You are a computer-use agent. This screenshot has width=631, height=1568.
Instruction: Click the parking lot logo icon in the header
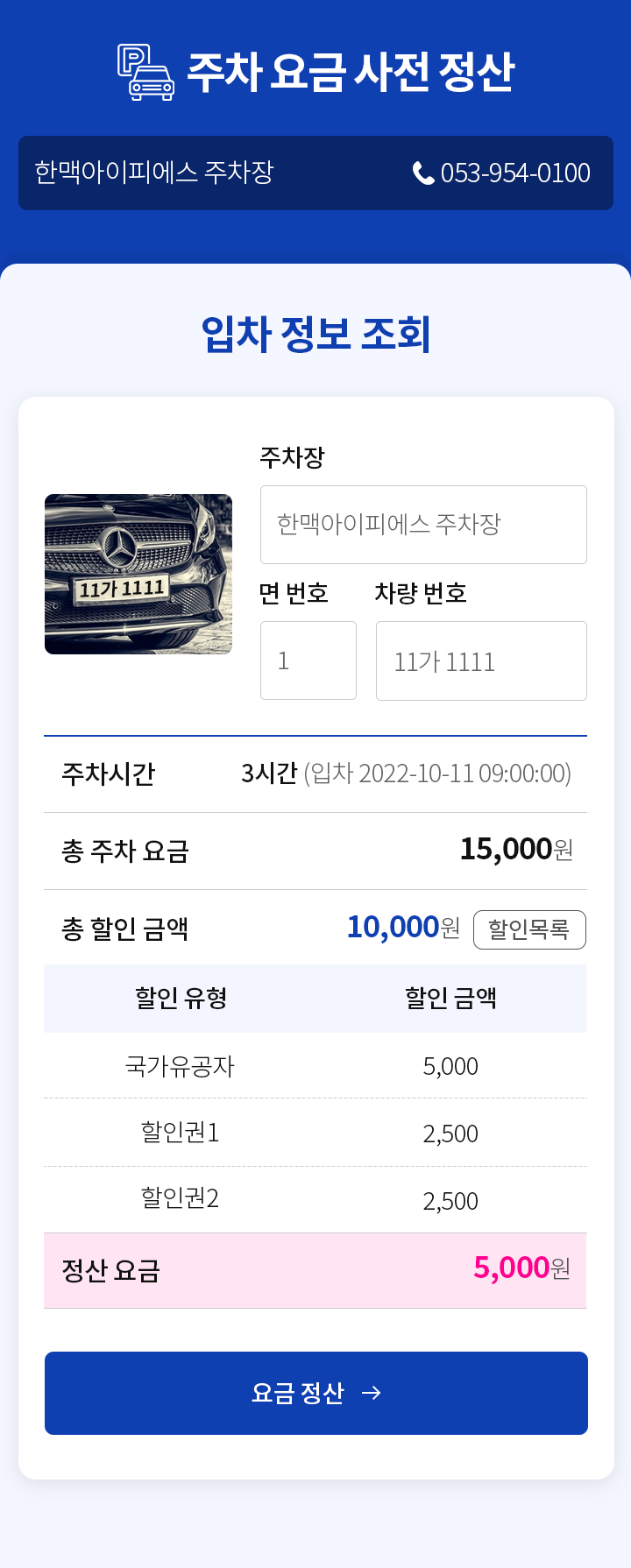click(145, 70)
